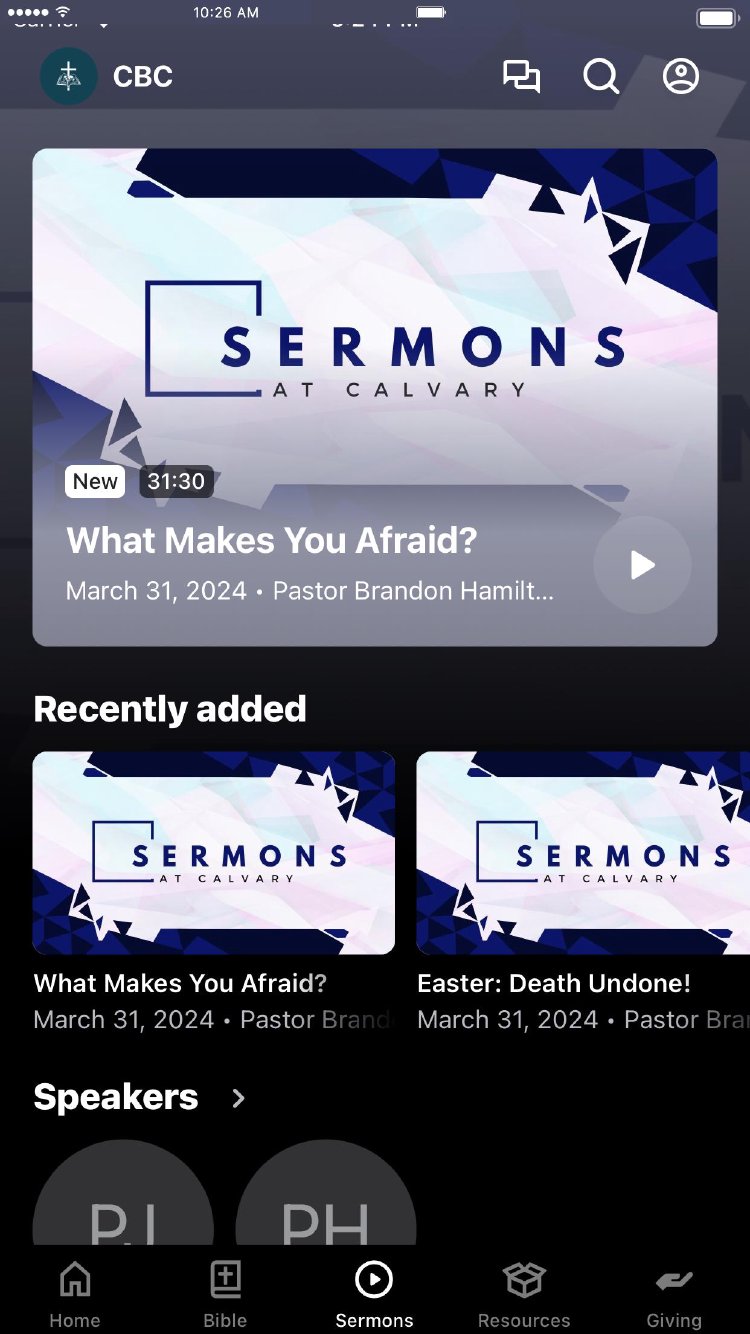Play the featured sermon What Makes You Afraid?
The height and width of the screenshot is (1334, 750).
pyautogui.click(x=642, y=565)
